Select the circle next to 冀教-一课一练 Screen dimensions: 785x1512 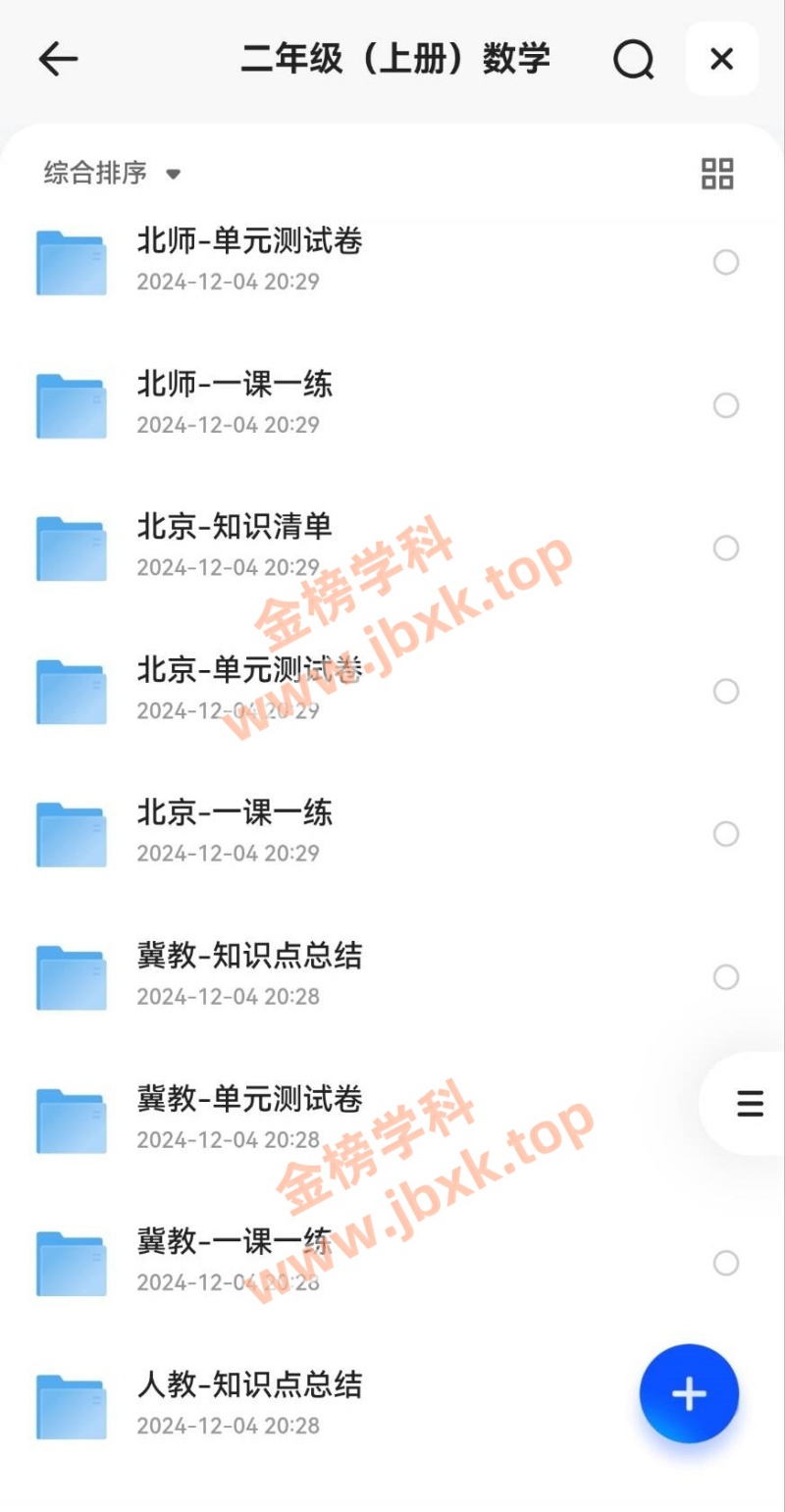click(726, 1263)
